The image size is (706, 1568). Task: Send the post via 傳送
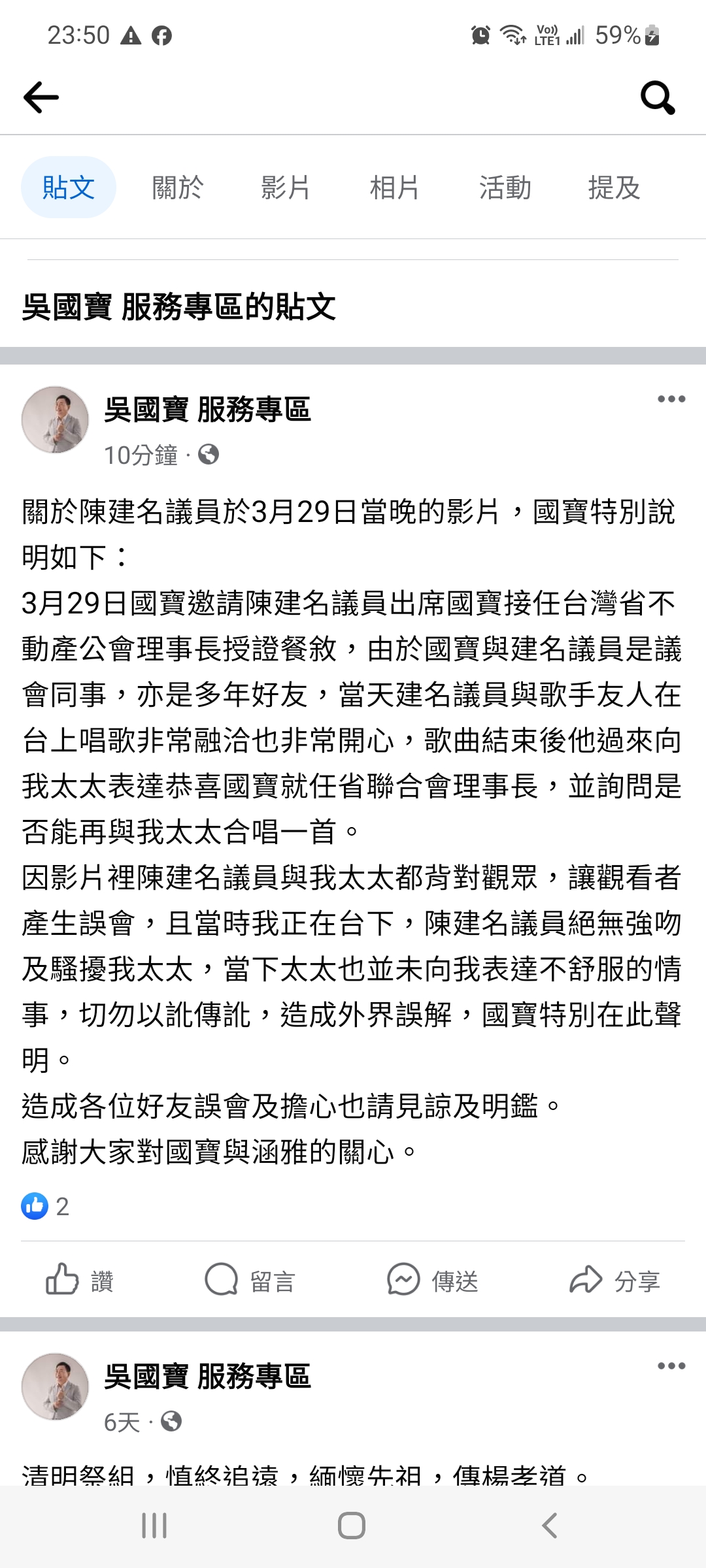coord(433,1281)
